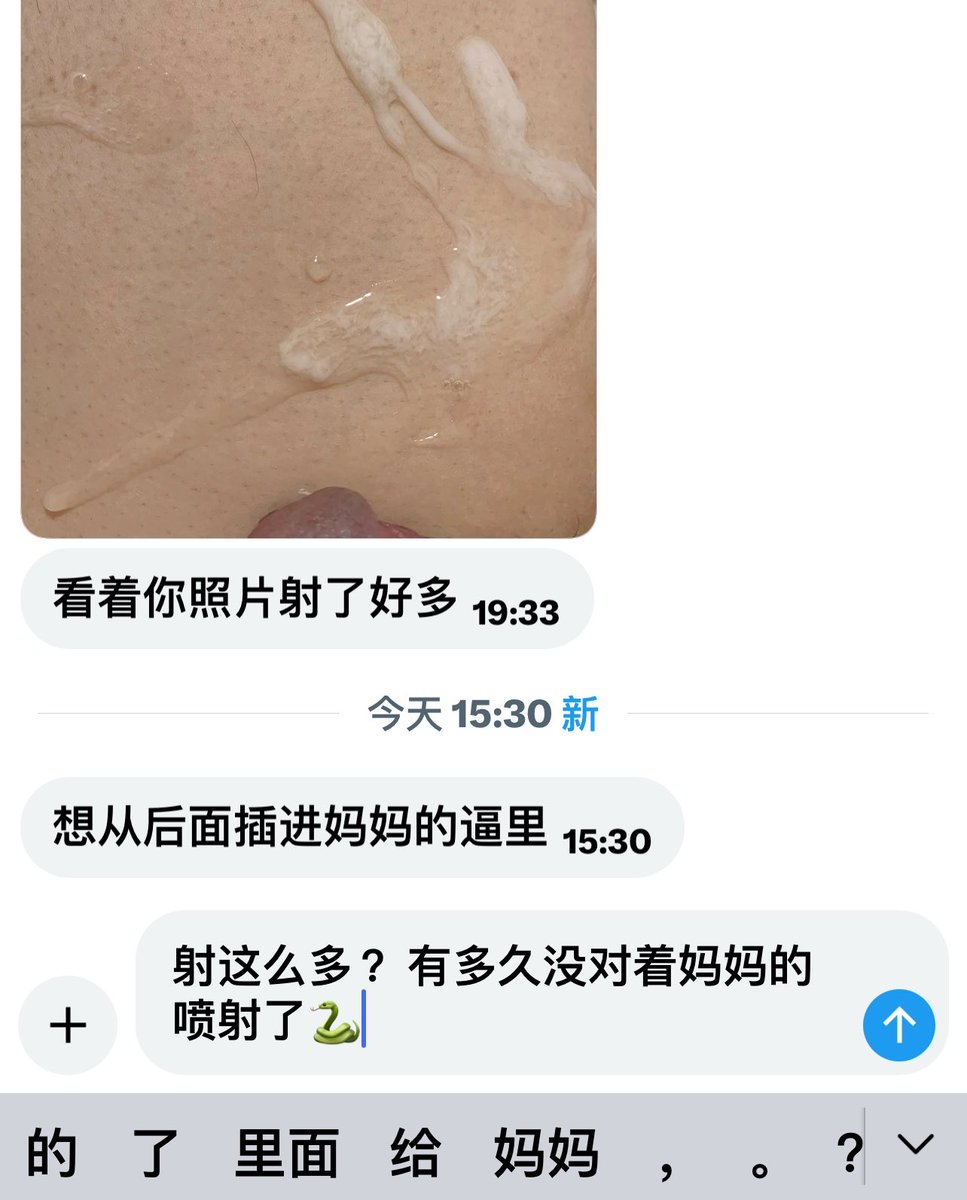Open the plus attachment menu
The image size is (967, 1200).
pos(68,1025)
